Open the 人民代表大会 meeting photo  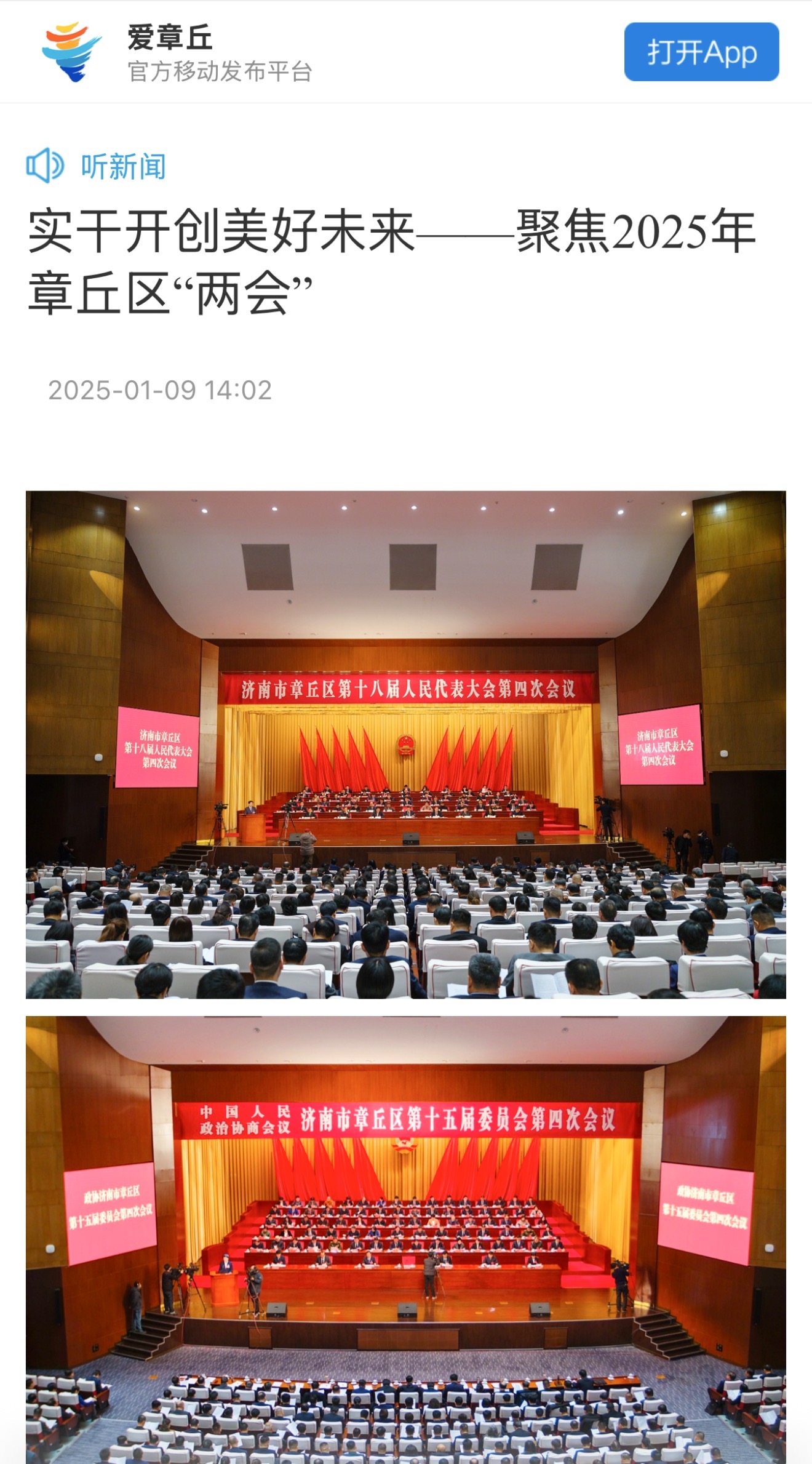click(406, 744)
